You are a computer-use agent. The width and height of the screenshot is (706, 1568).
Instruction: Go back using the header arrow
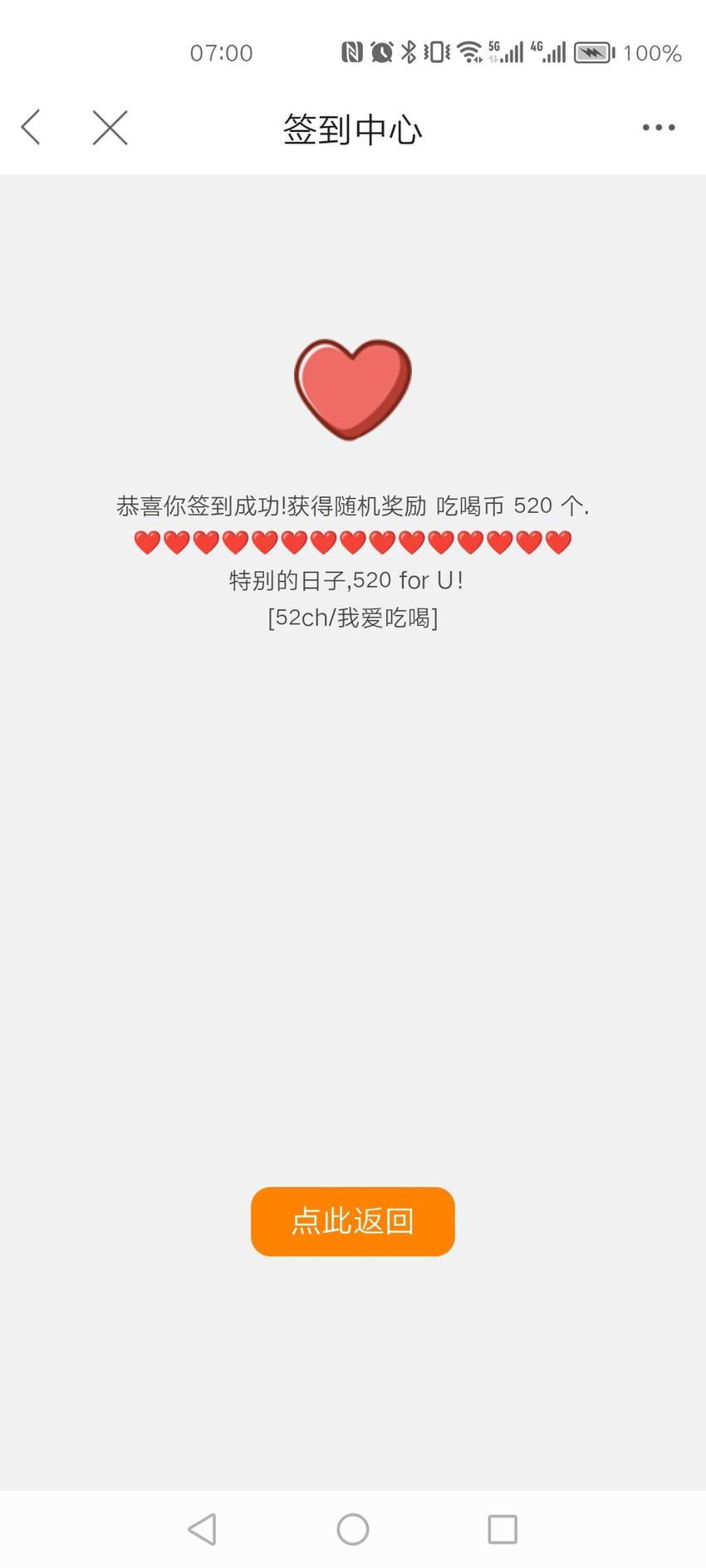point(31,128)
